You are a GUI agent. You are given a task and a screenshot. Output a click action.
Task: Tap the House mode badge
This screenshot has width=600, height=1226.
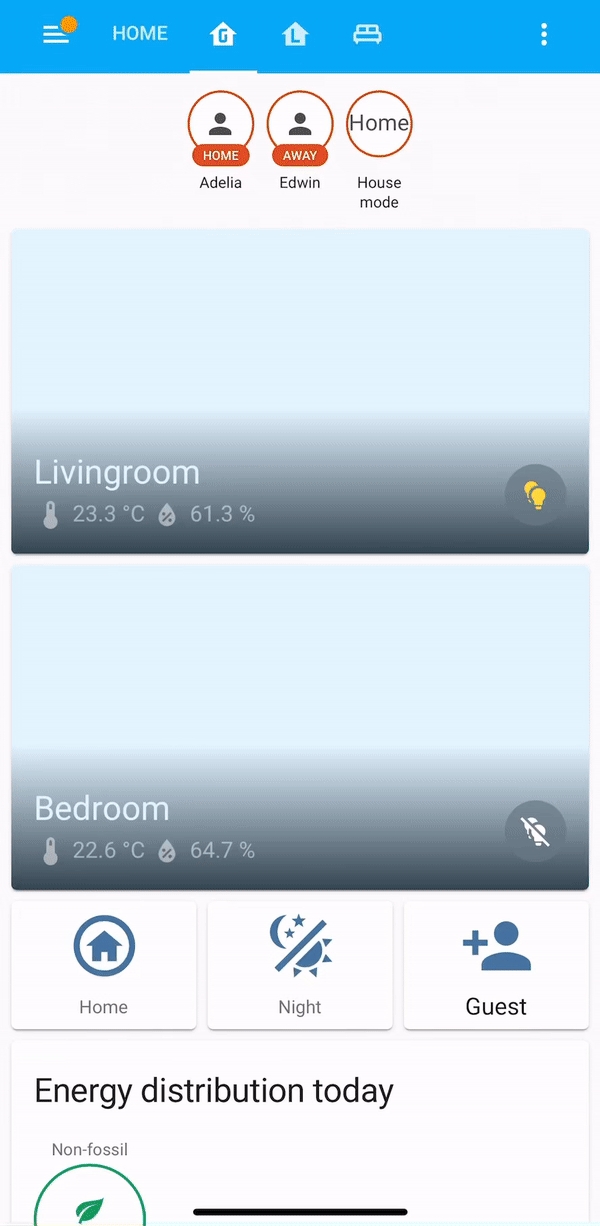(379, 125)
